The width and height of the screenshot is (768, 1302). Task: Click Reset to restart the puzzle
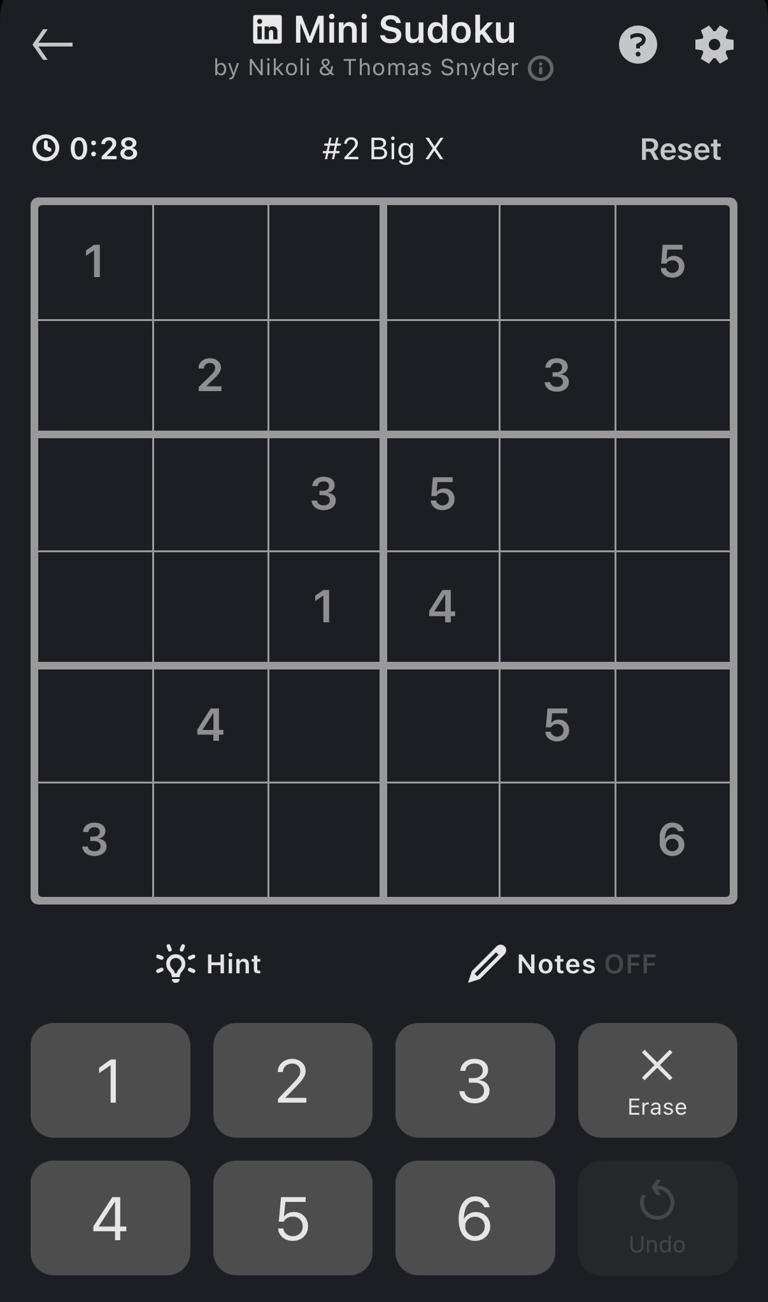coord(681,148)
